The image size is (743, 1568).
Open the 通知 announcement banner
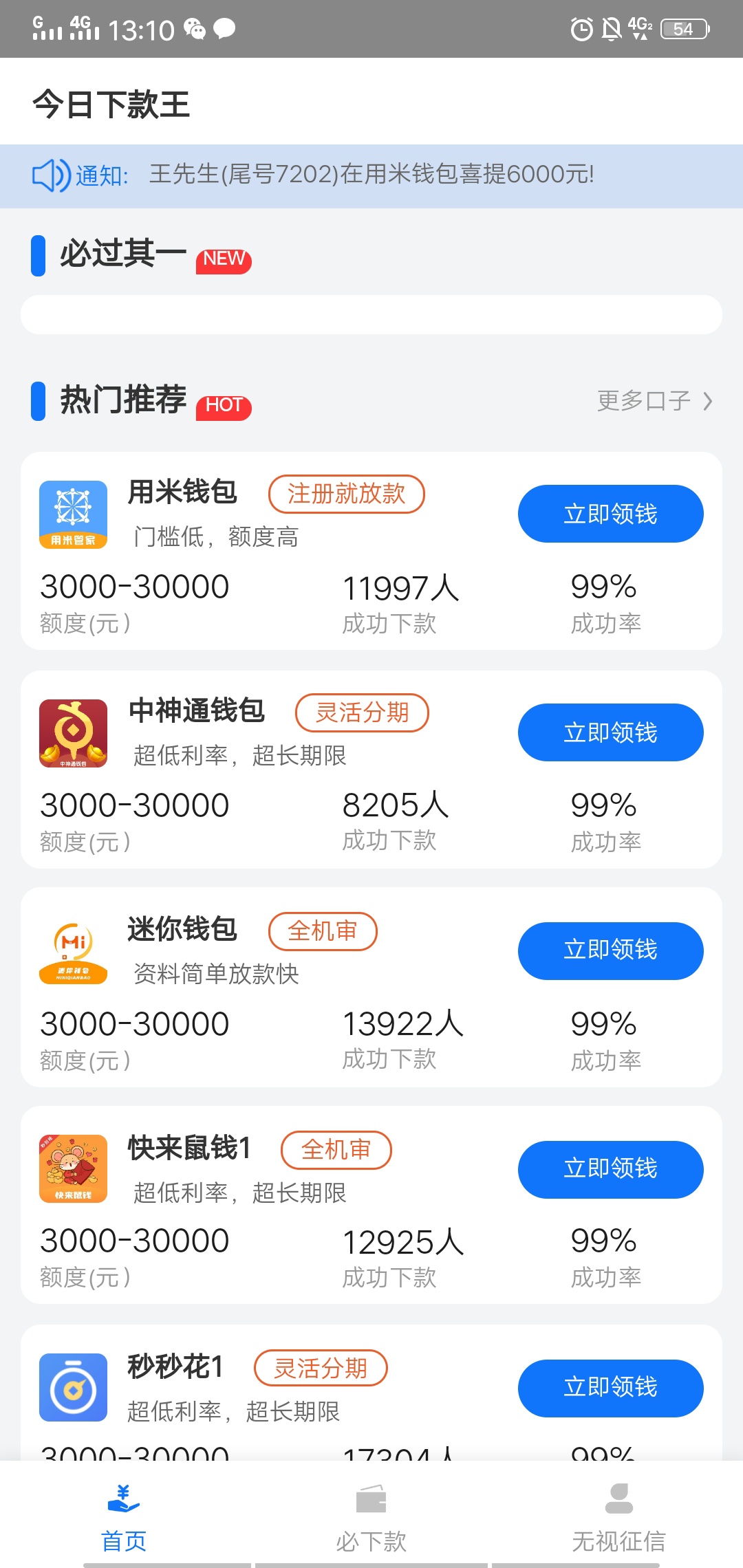pos(371,176)
